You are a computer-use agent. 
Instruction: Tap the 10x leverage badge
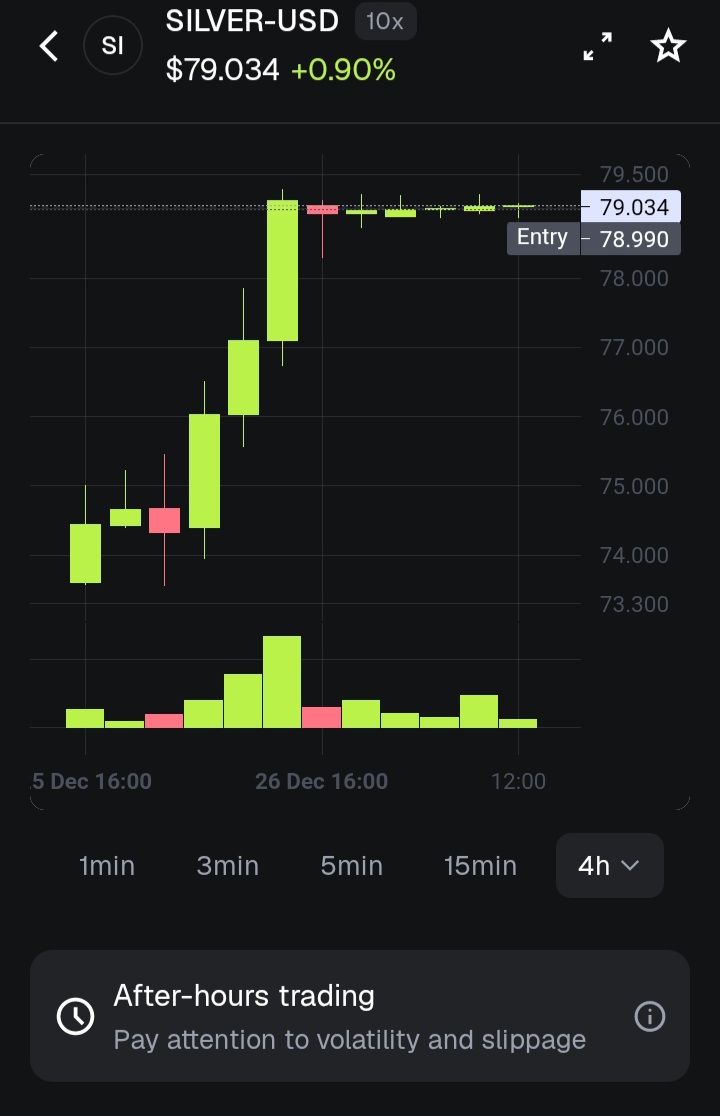385,21
